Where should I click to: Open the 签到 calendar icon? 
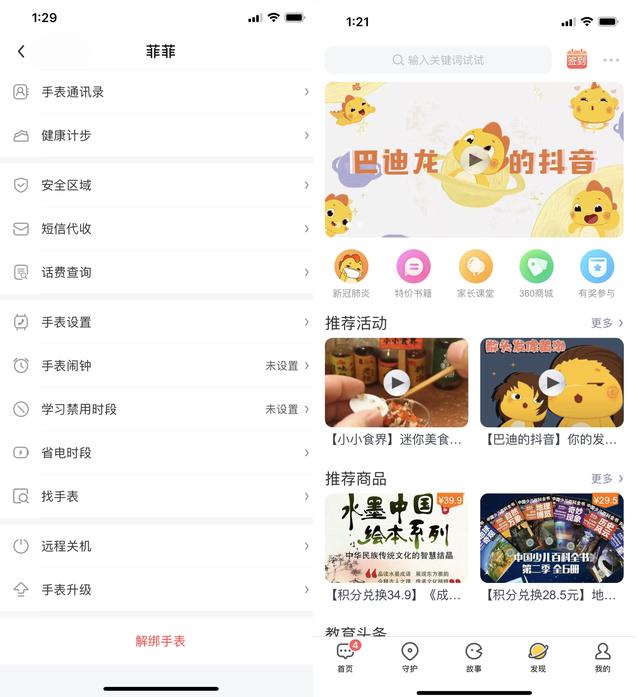577,59
